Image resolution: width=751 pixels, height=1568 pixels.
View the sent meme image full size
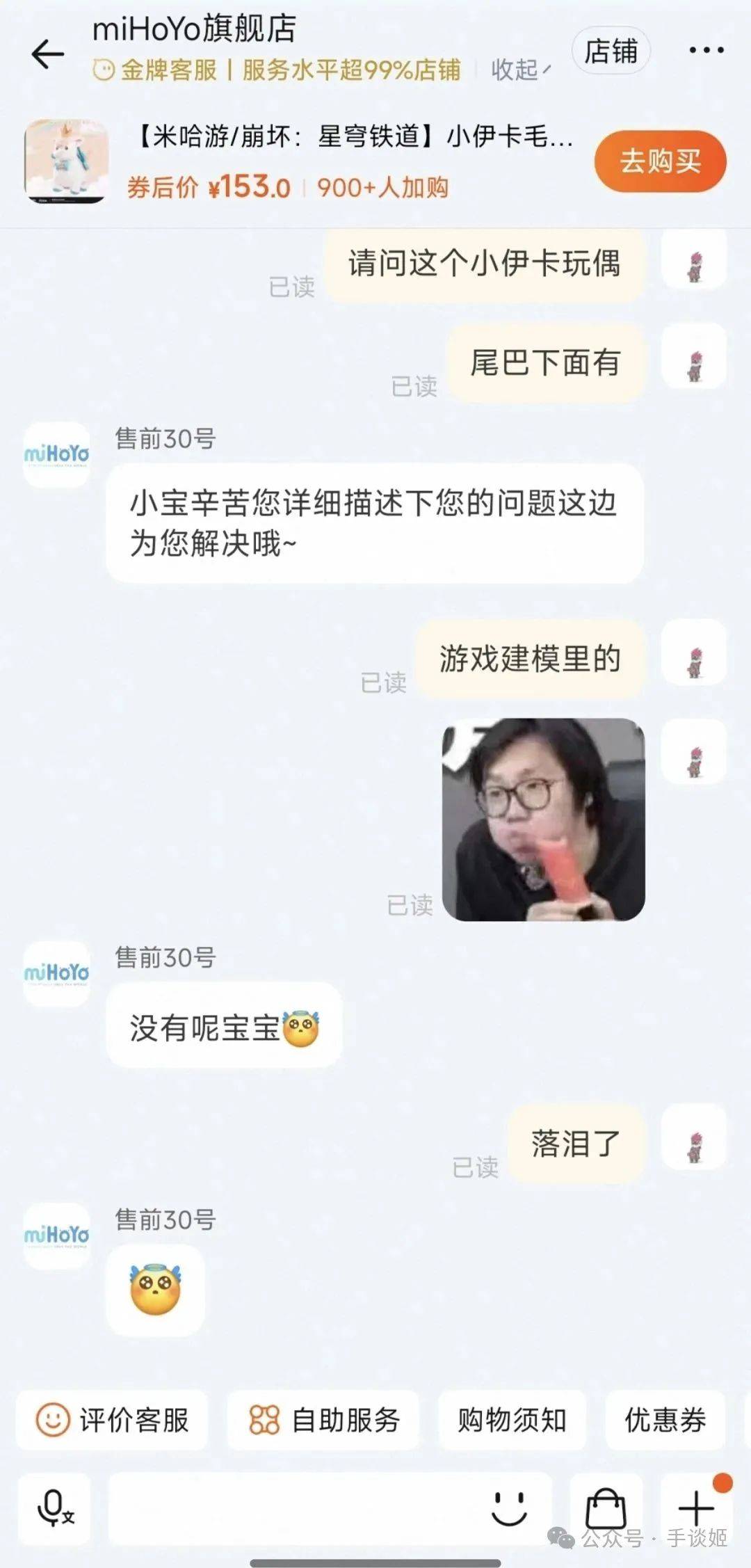tap(543, 819)
